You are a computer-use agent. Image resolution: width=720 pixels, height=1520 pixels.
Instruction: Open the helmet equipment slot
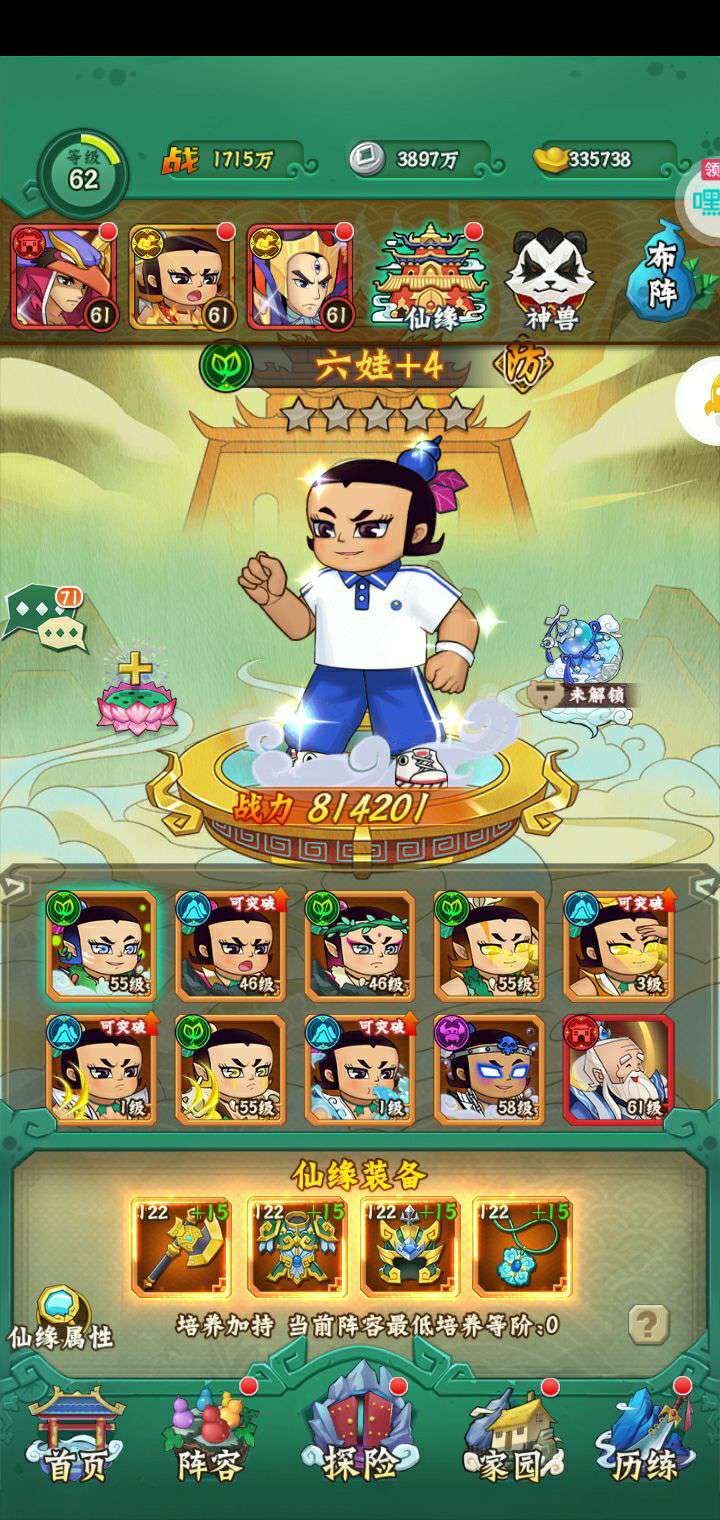tap(410, 1247)
